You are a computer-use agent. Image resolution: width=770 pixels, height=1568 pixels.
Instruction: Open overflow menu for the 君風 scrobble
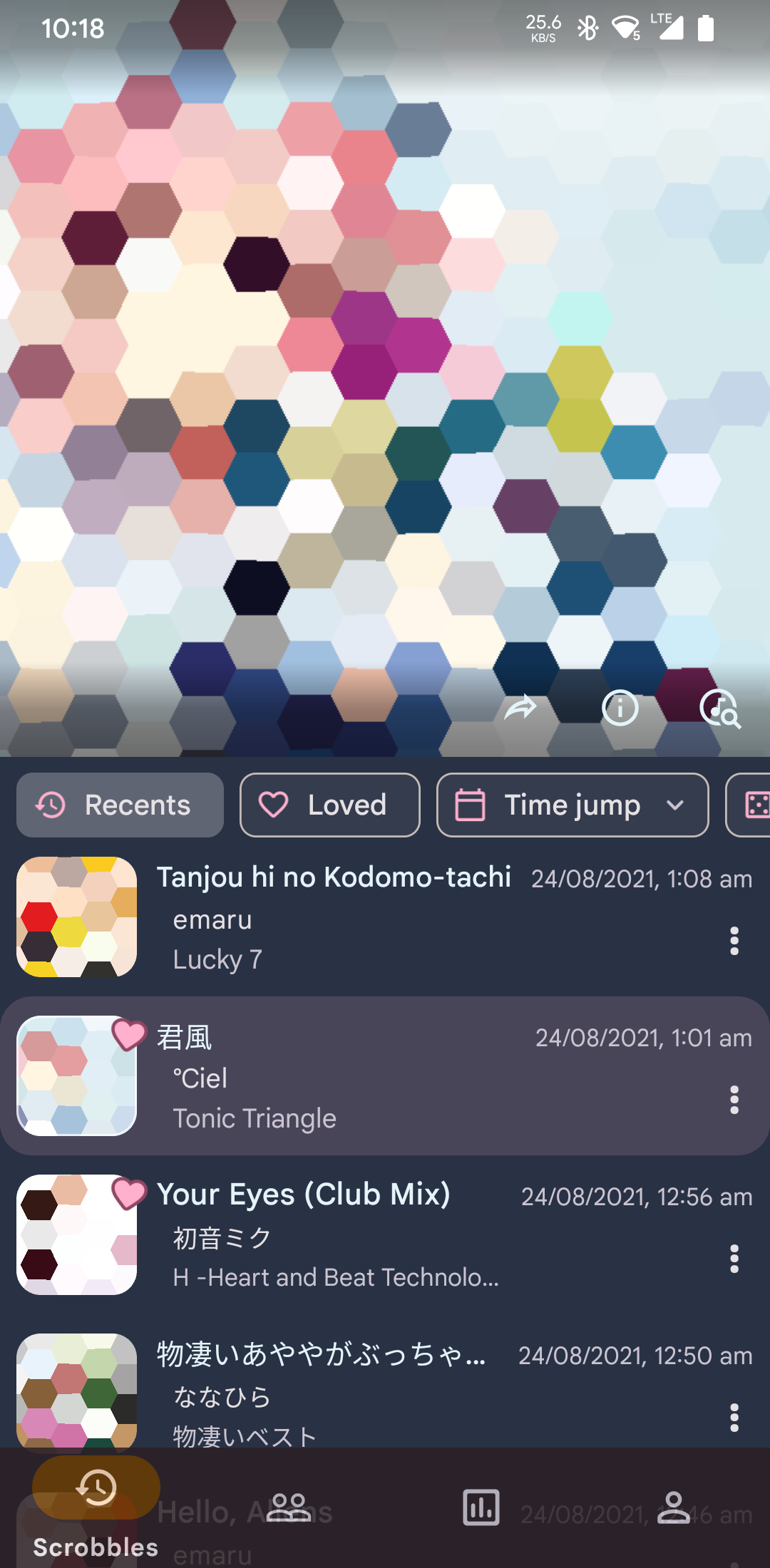pos(734,1100)
